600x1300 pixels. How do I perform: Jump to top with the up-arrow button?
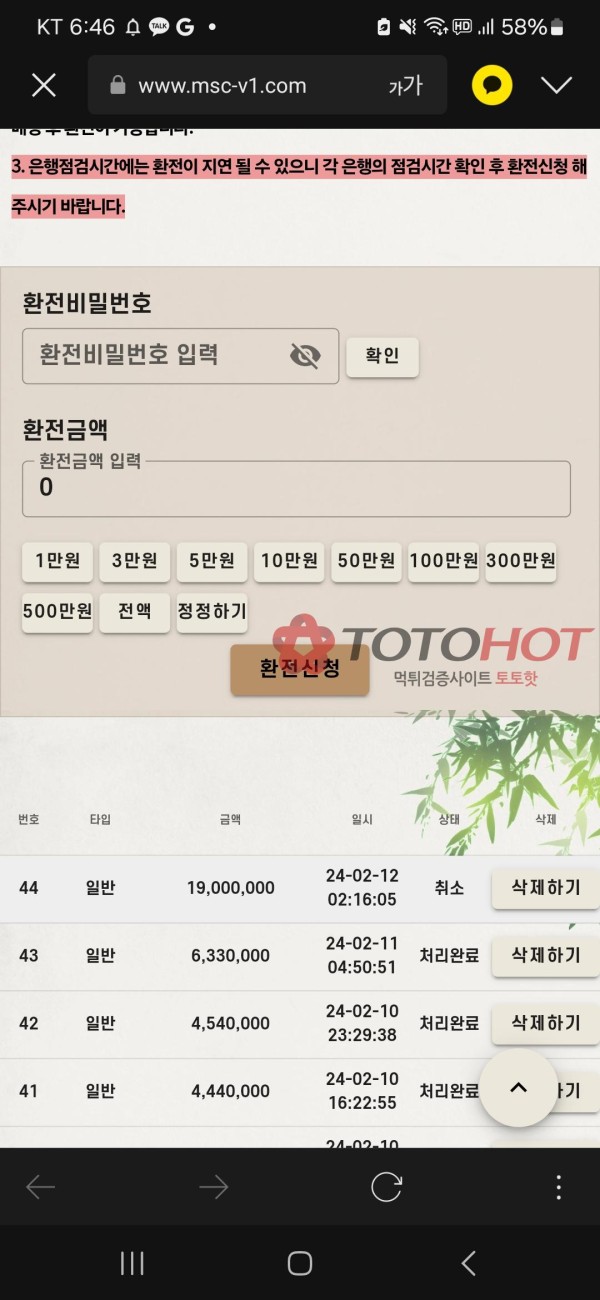(518, 1088)
